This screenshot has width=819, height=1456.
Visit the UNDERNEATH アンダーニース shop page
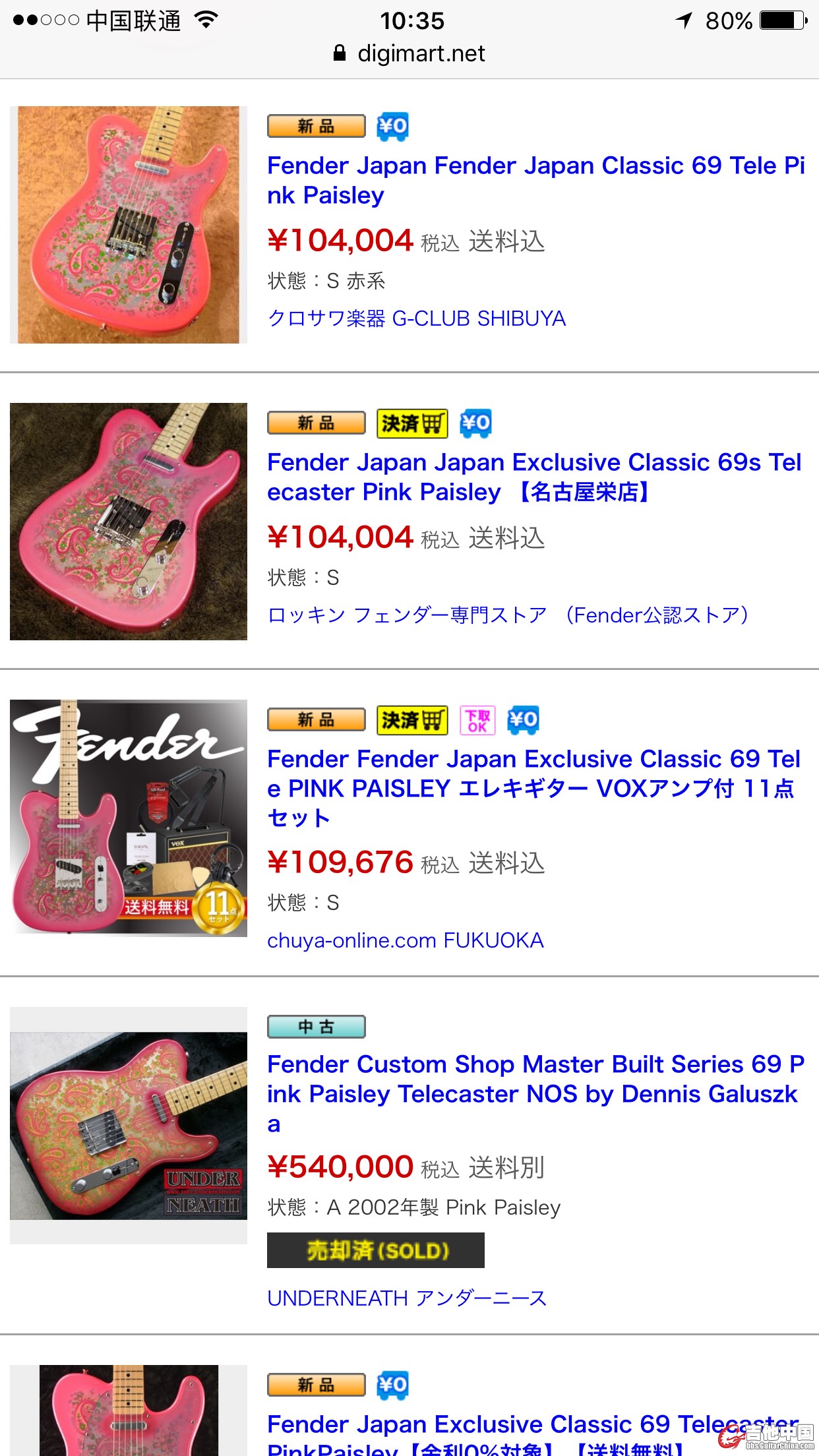click(x=407, y=1298)
